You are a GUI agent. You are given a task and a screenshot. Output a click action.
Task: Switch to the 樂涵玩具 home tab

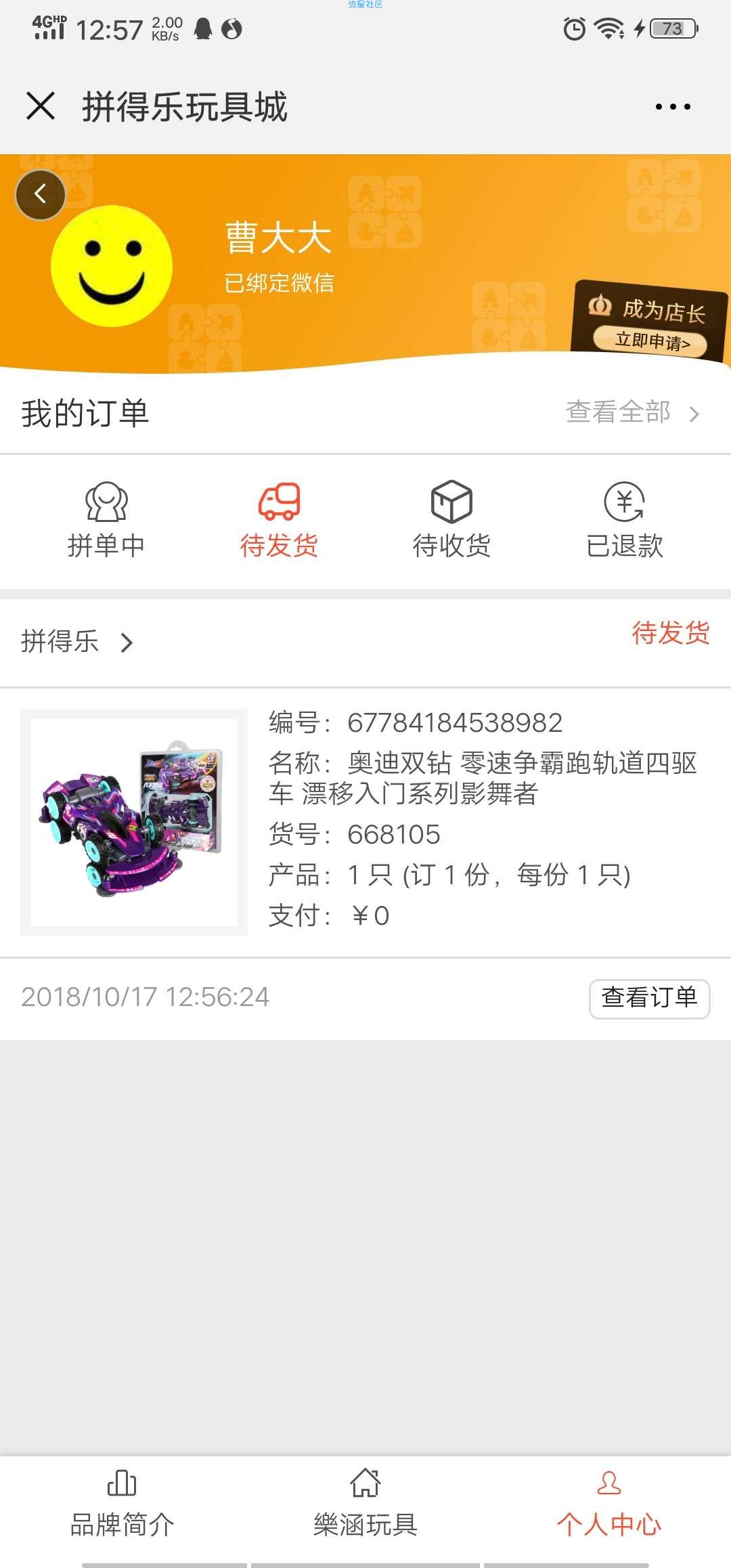pos(365,1508)
